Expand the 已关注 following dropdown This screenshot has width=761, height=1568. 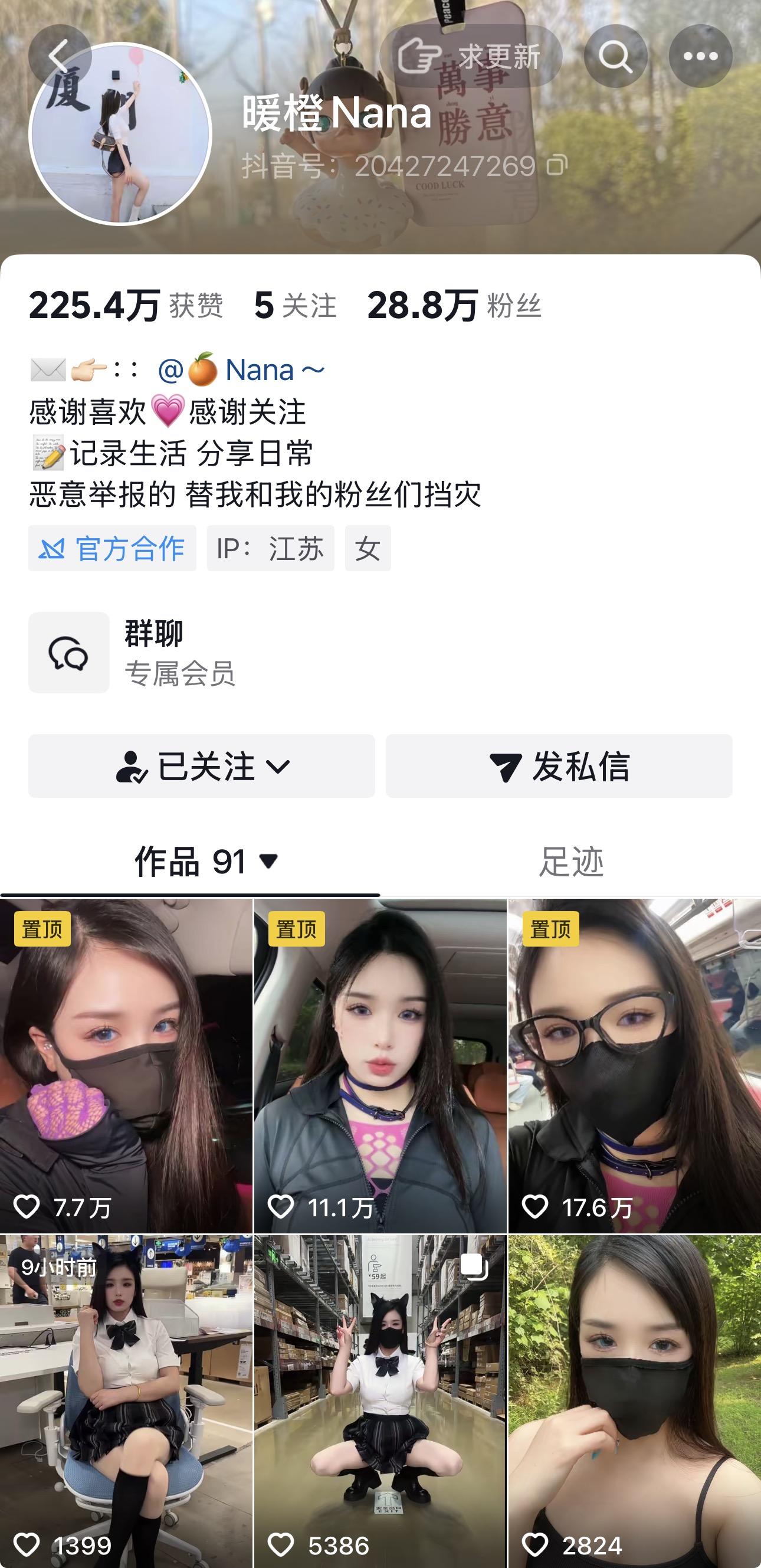(202, 767)
